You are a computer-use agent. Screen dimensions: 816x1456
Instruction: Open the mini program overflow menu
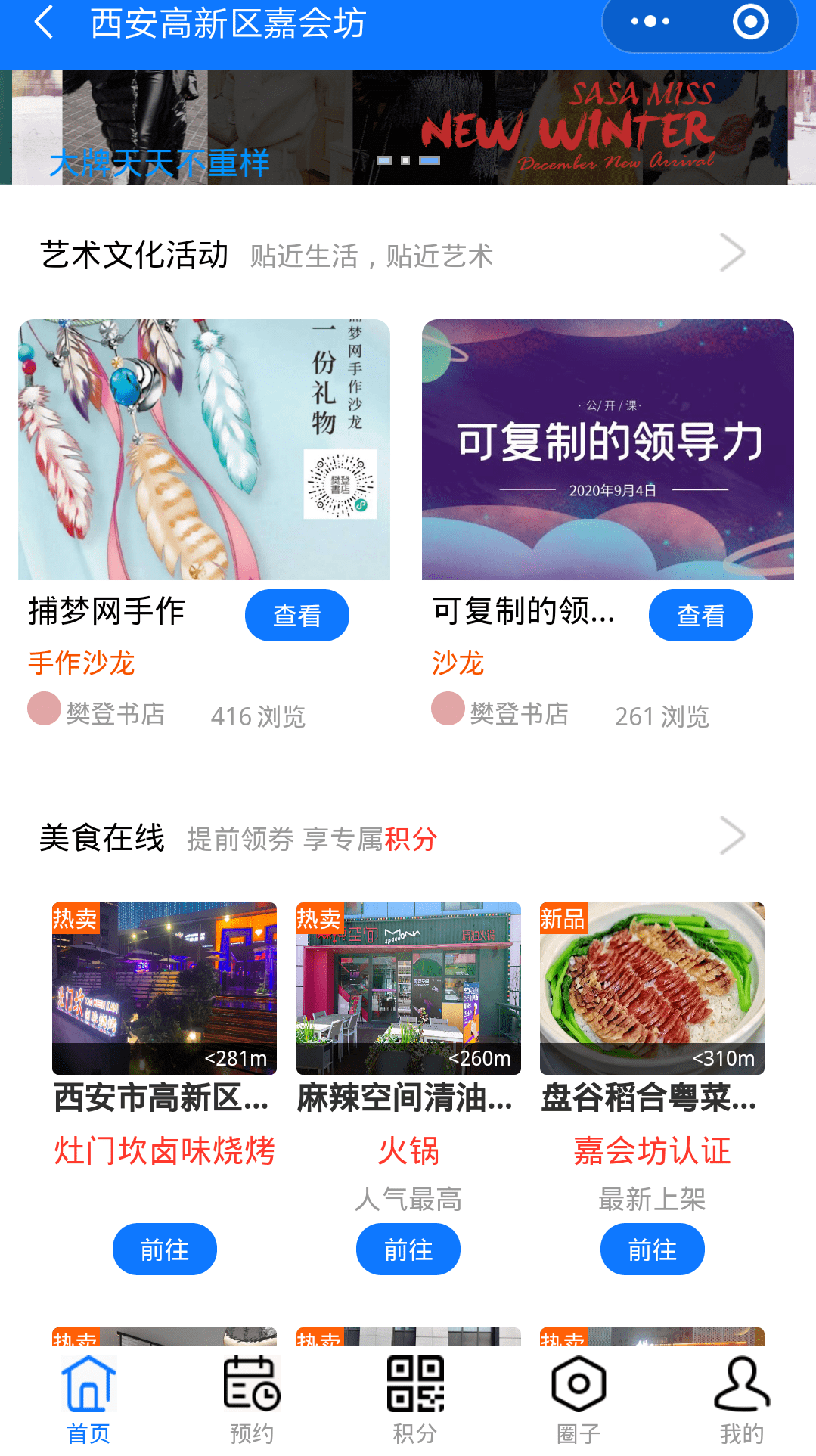[650, 23]
